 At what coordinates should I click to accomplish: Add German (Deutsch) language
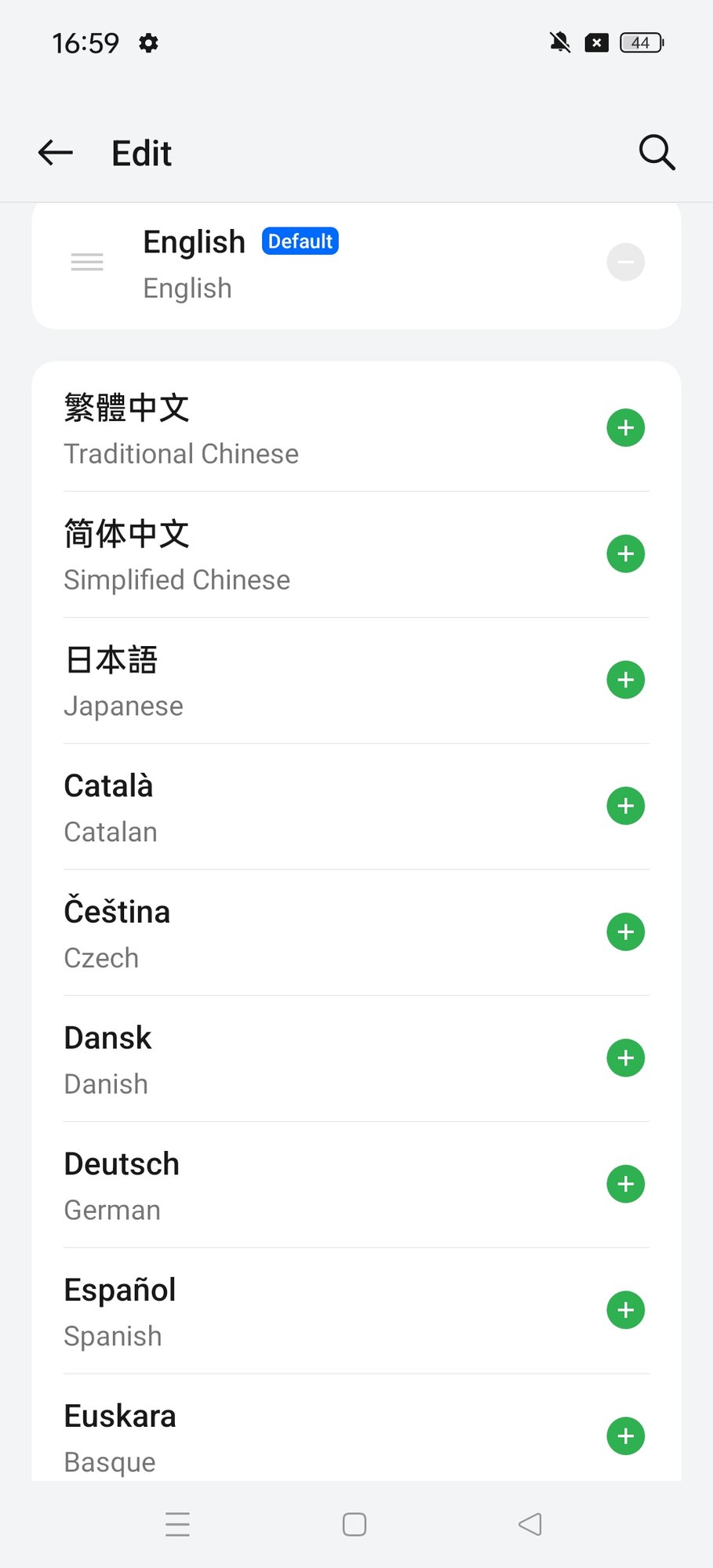pos(625,1184)
